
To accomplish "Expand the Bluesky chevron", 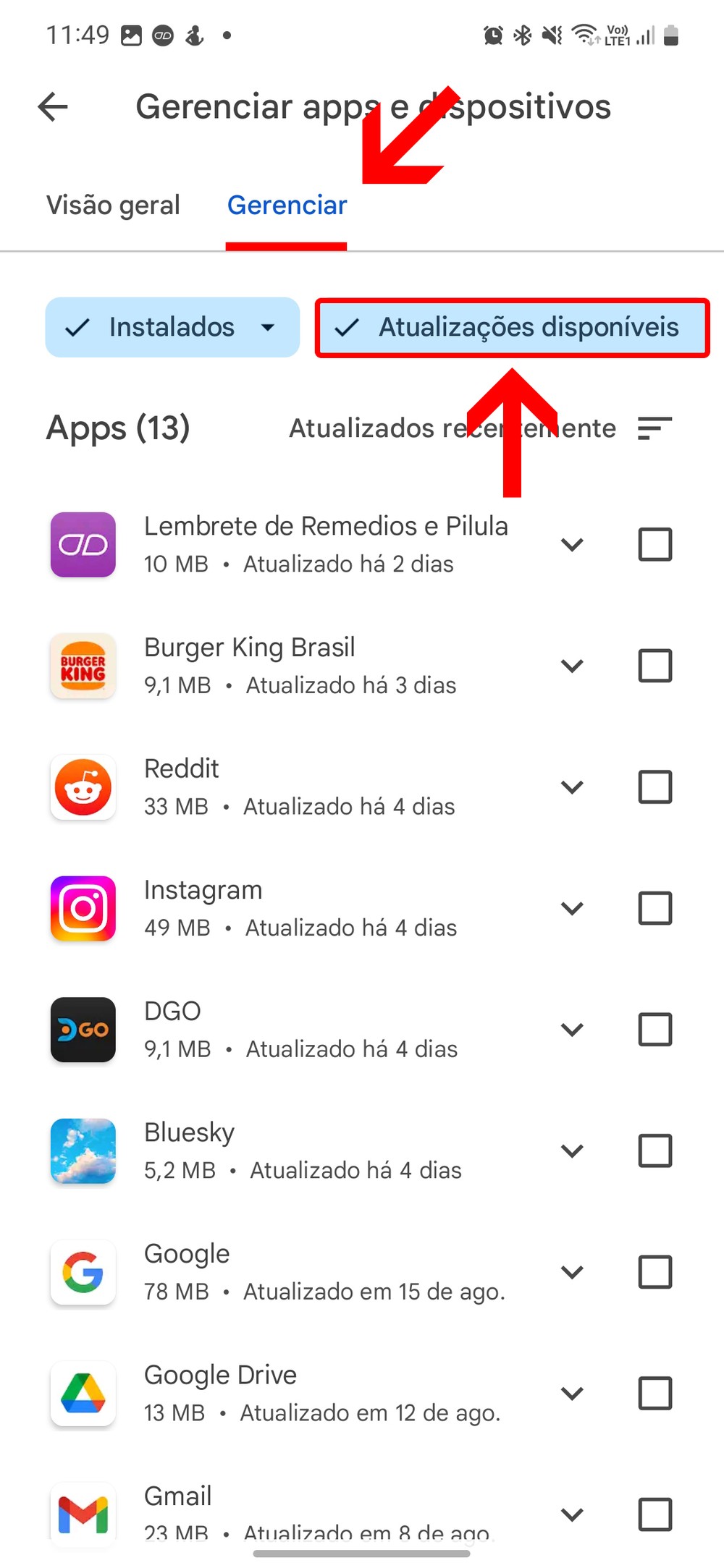I will tap(572, 1150).
